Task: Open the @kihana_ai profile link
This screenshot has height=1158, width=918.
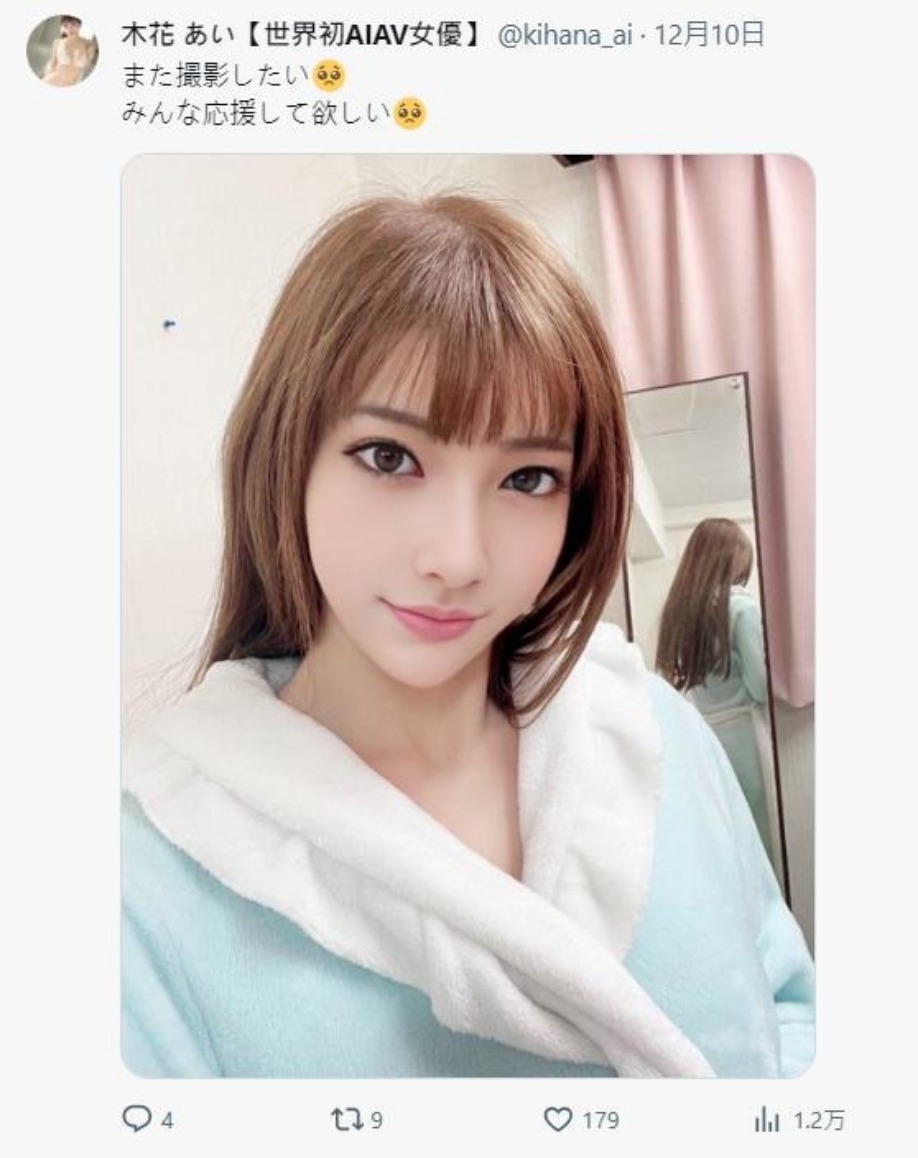Action: [x=567, y=36]
